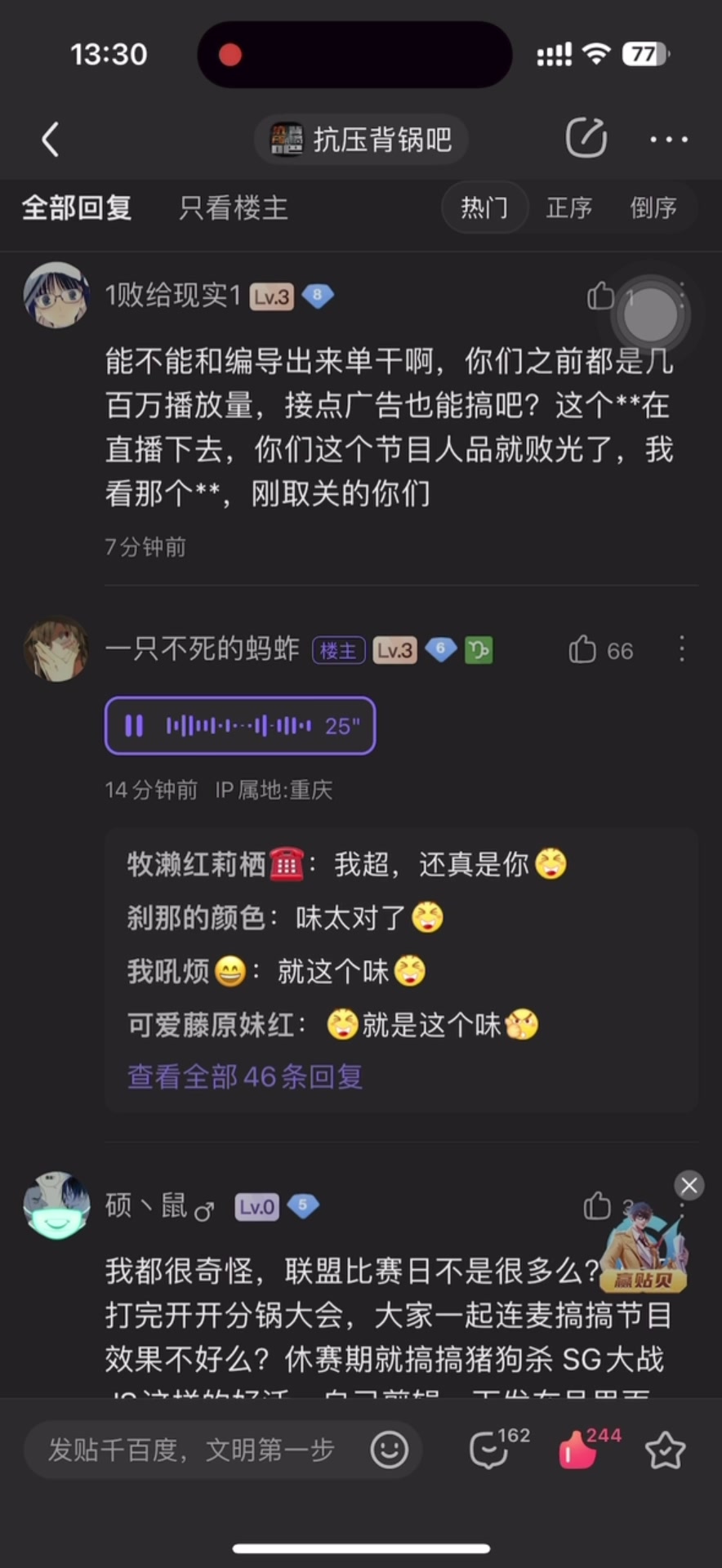Like the reply by 一只不死的蚂蚱
The height and width of the screenshot is (1568, 722).
583,650
